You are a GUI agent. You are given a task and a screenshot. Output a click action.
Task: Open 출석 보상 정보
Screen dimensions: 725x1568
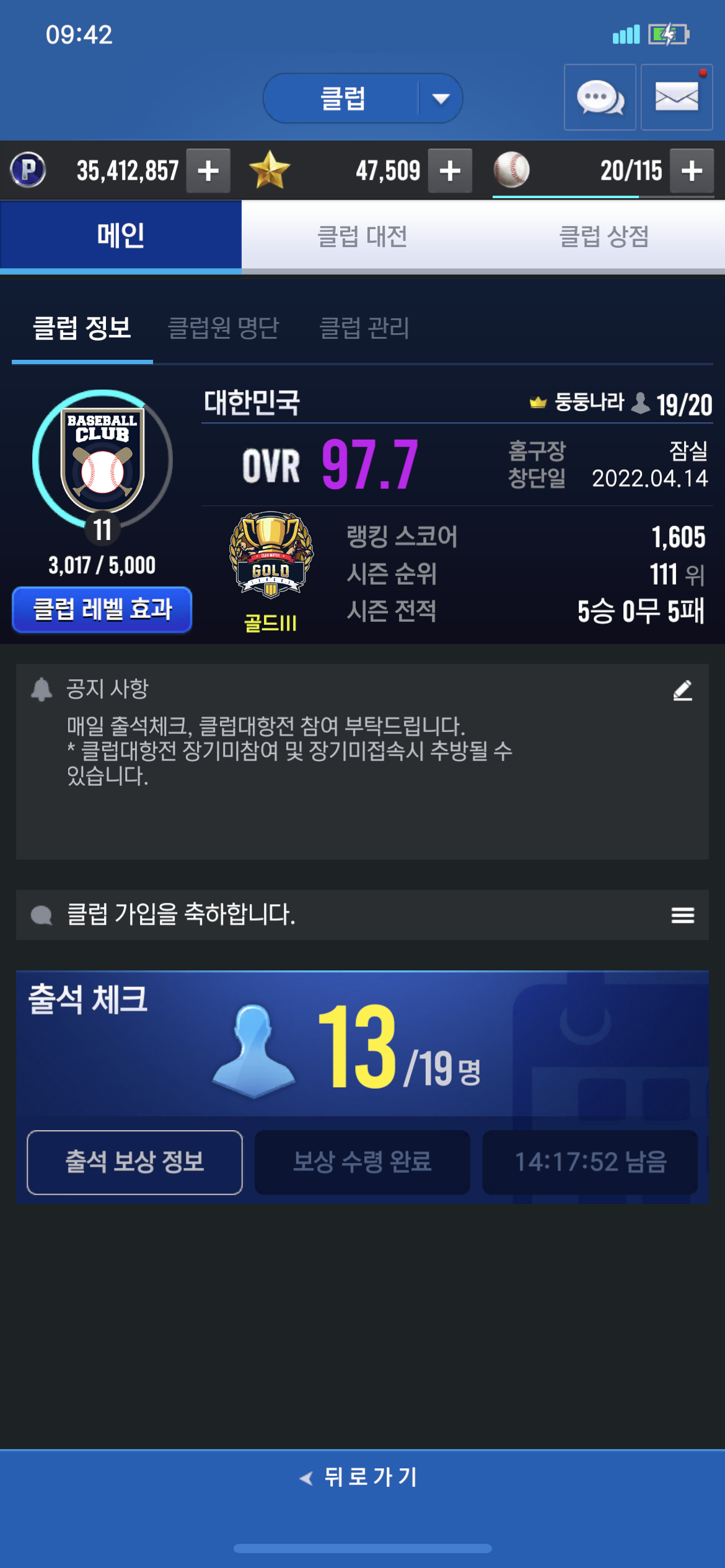click(134, 1162)
